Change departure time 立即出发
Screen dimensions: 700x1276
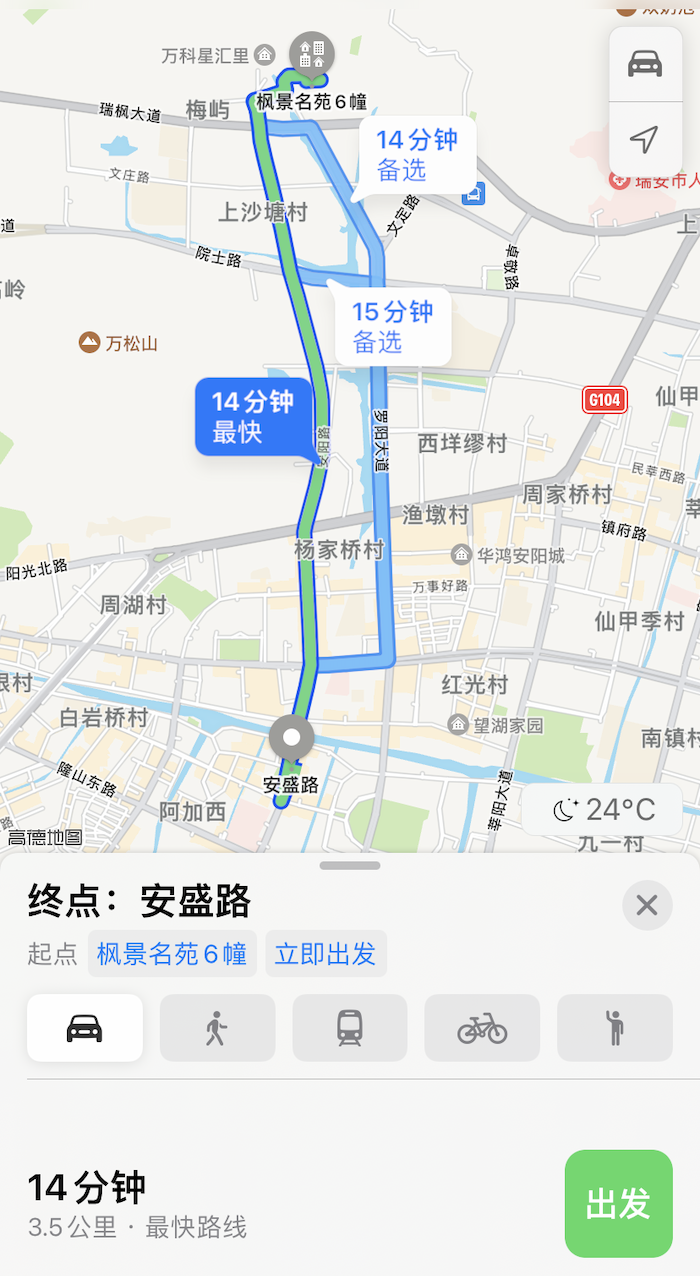[x=325, y=954]
